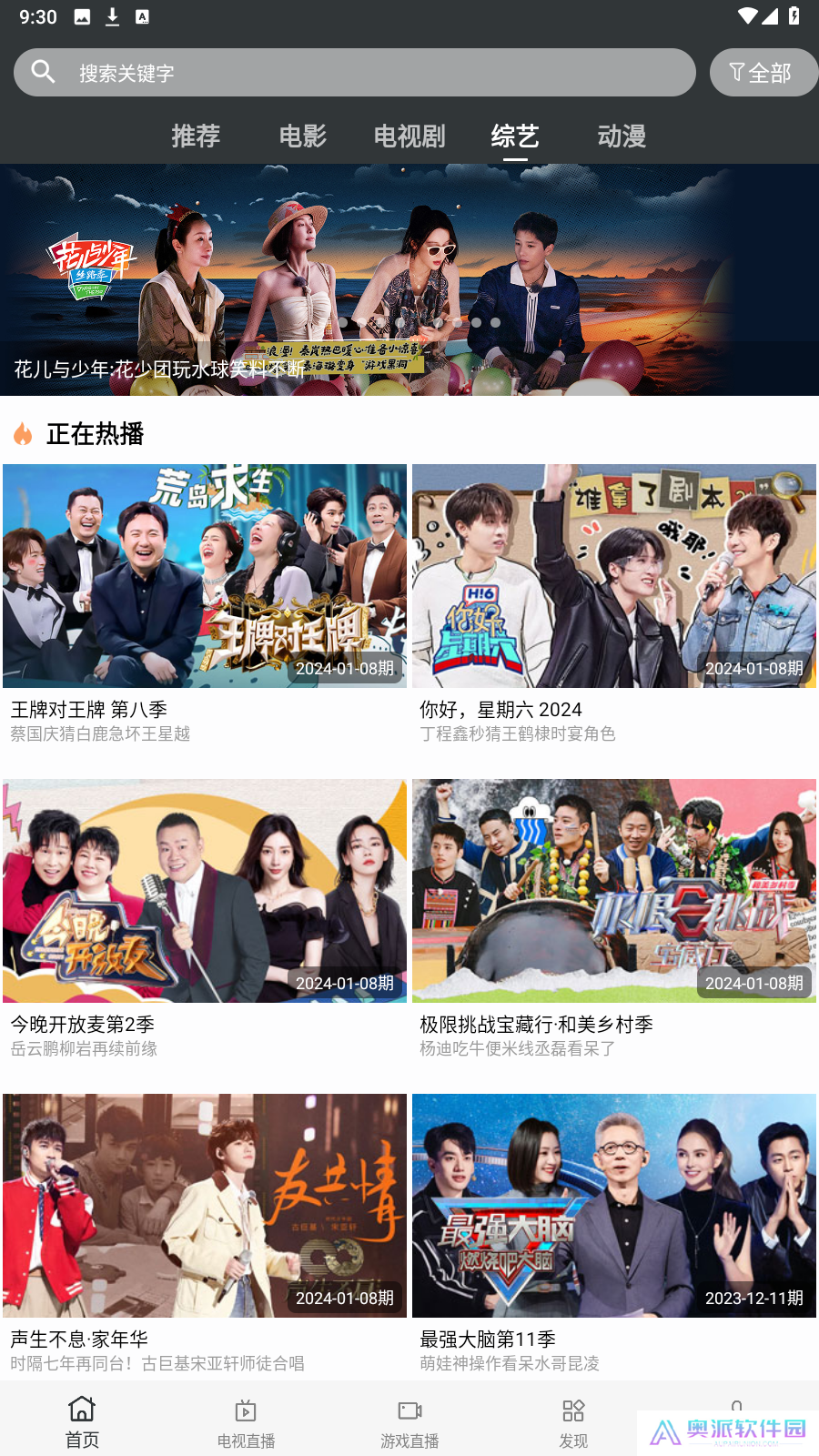Screen dimensions: 819x1456
Task: Go to the 动漫 tab
Action: point(622,136)
